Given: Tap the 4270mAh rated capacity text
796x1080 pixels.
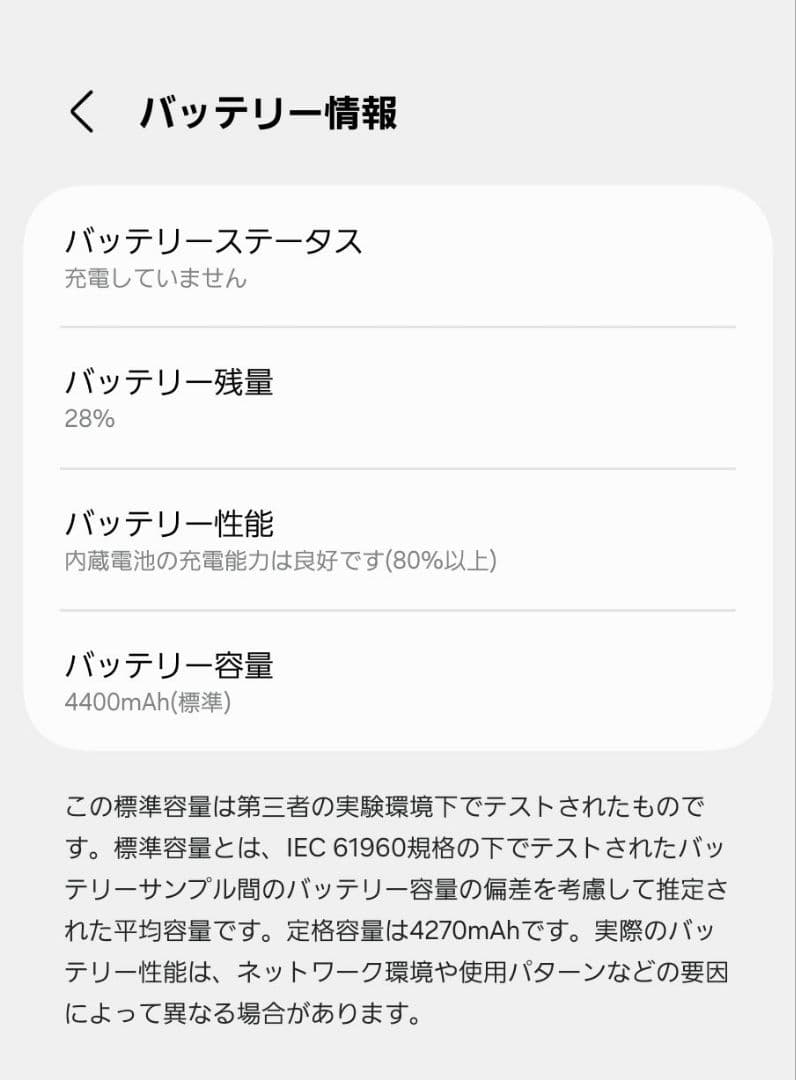Looking at the screenshot, I should point(470,930).
